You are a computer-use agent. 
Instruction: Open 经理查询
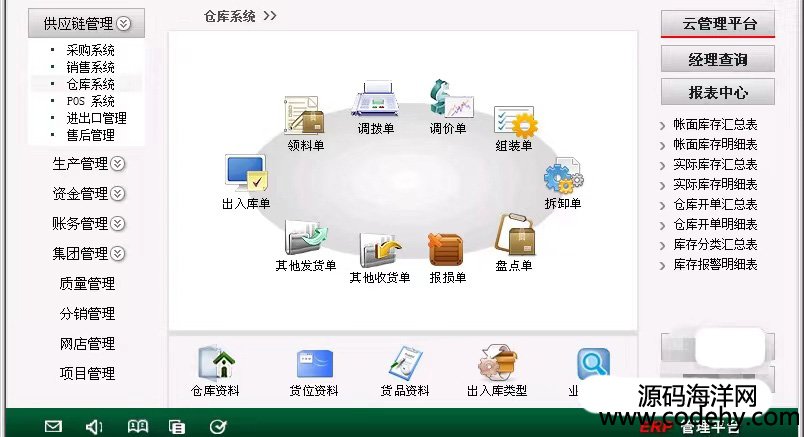[x=717, y=59]
